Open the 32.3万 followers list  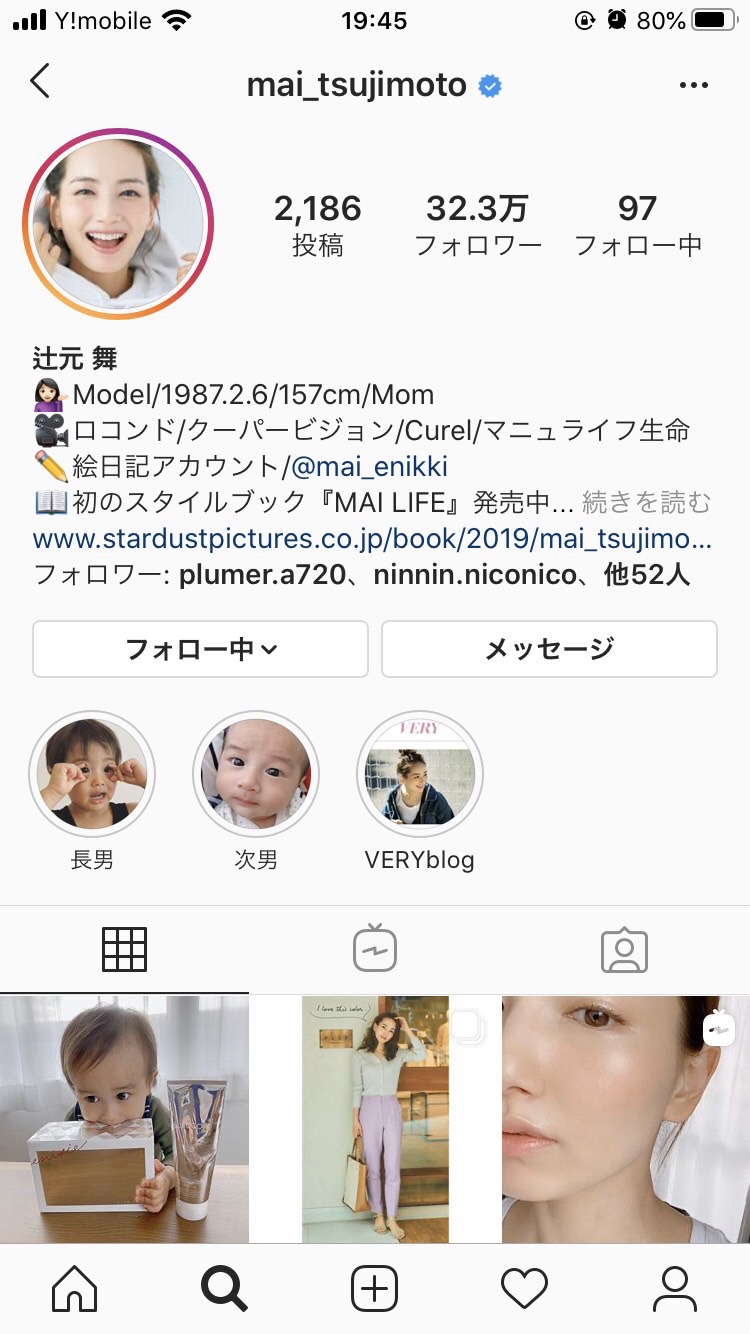[478, 224]
